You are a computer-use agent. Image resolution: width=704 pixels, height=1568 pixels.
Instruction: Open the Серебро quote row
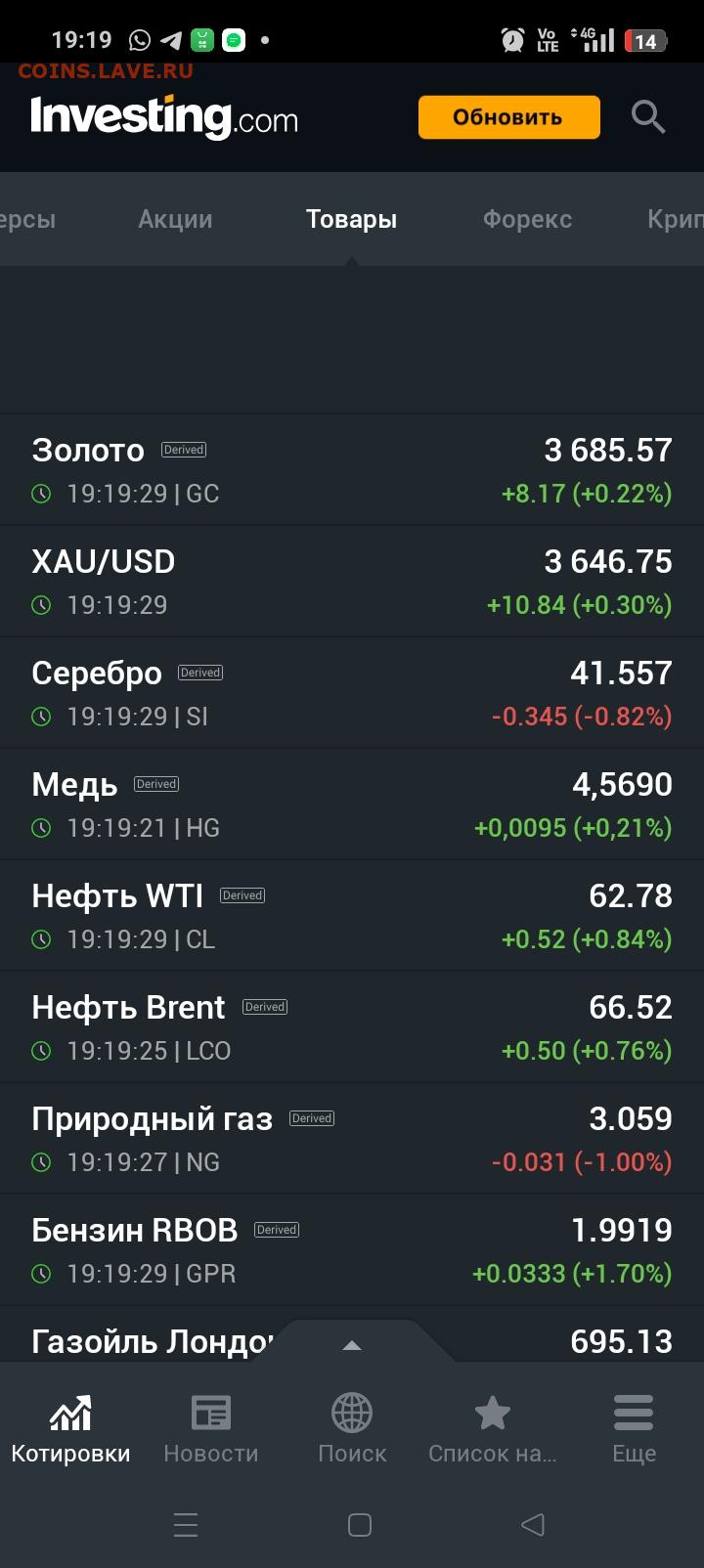point(352,693)
